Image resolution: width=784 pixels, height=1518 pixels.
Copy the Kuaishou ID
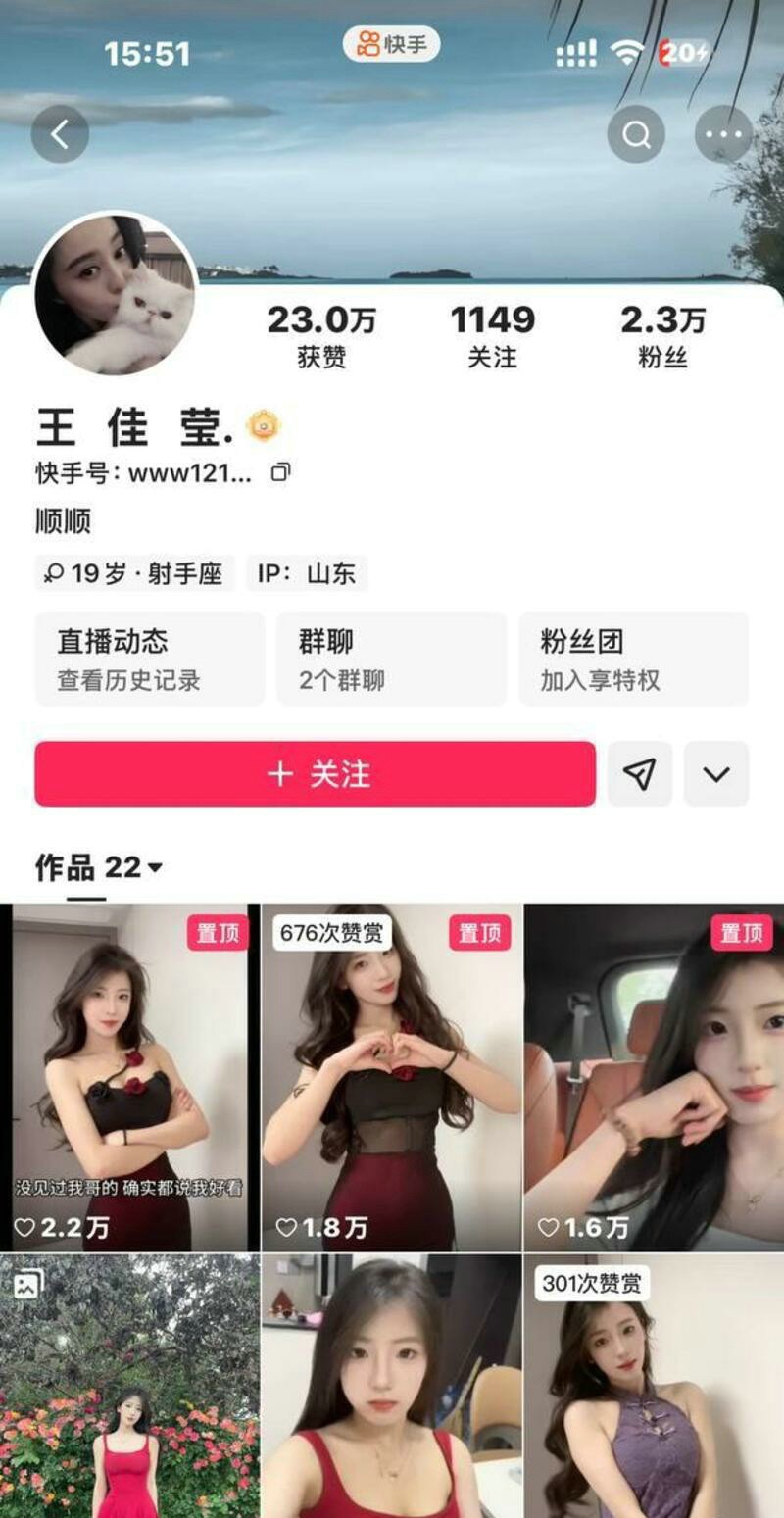(280, 473)
